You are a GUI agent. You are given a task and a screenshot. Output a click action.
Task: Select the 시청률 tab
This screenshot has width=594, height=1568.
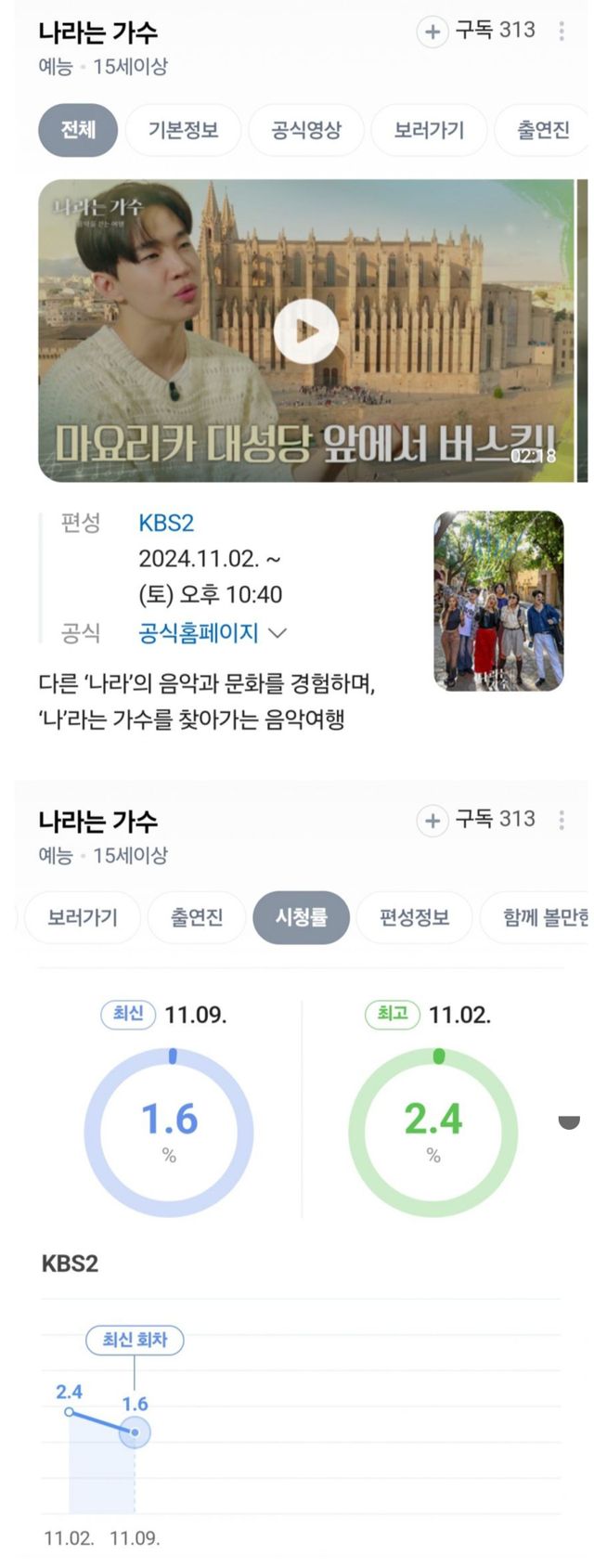301,917
